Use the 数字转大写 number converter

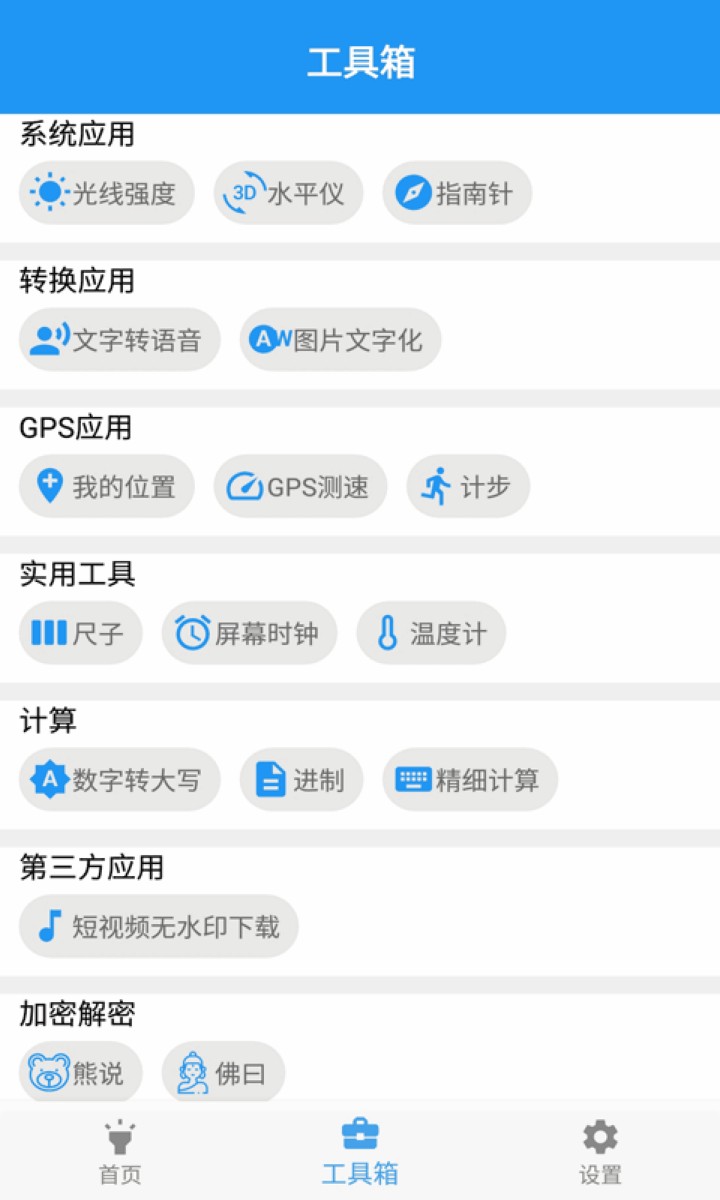[119, 780]
